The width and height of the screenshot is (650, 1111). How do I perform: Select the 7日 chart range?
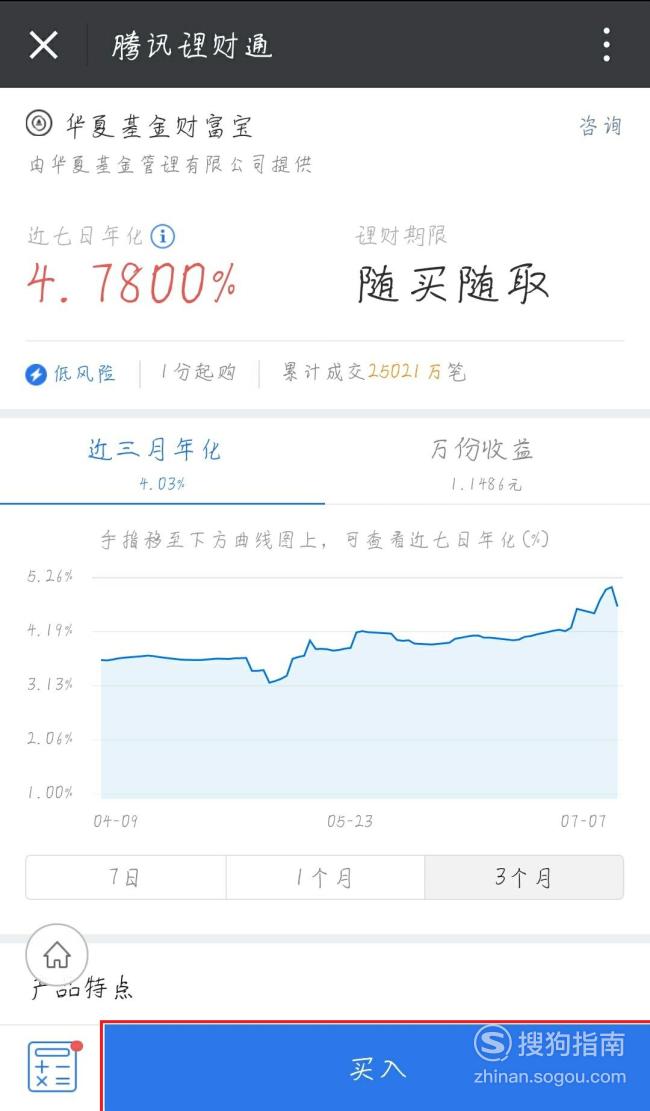click(x=125, y=877)
